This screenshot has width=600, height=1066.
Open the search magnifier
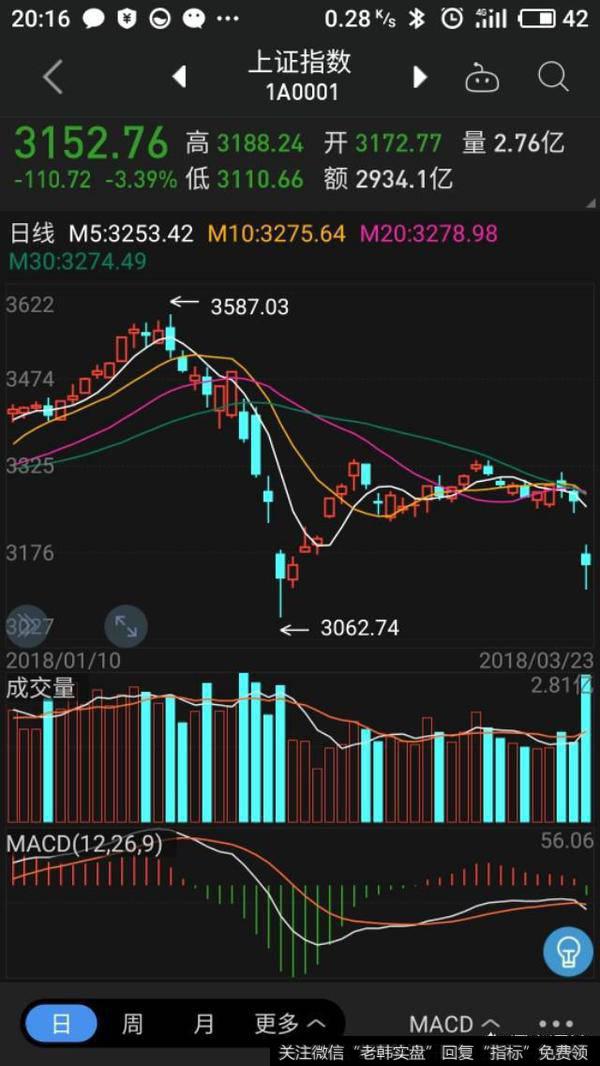click(x=552, y=76)
